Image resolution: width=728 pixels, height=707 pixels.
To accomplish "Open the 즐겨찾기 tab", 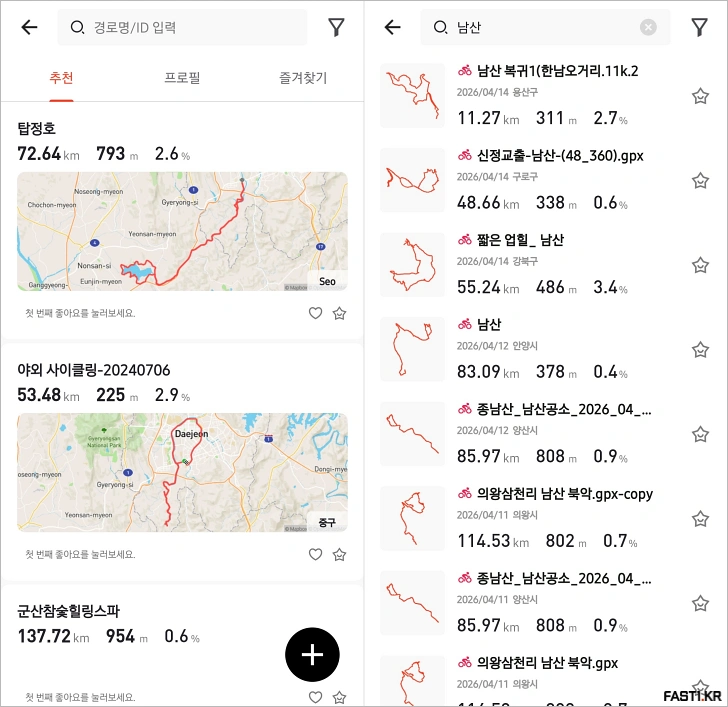I will point(302,78).
